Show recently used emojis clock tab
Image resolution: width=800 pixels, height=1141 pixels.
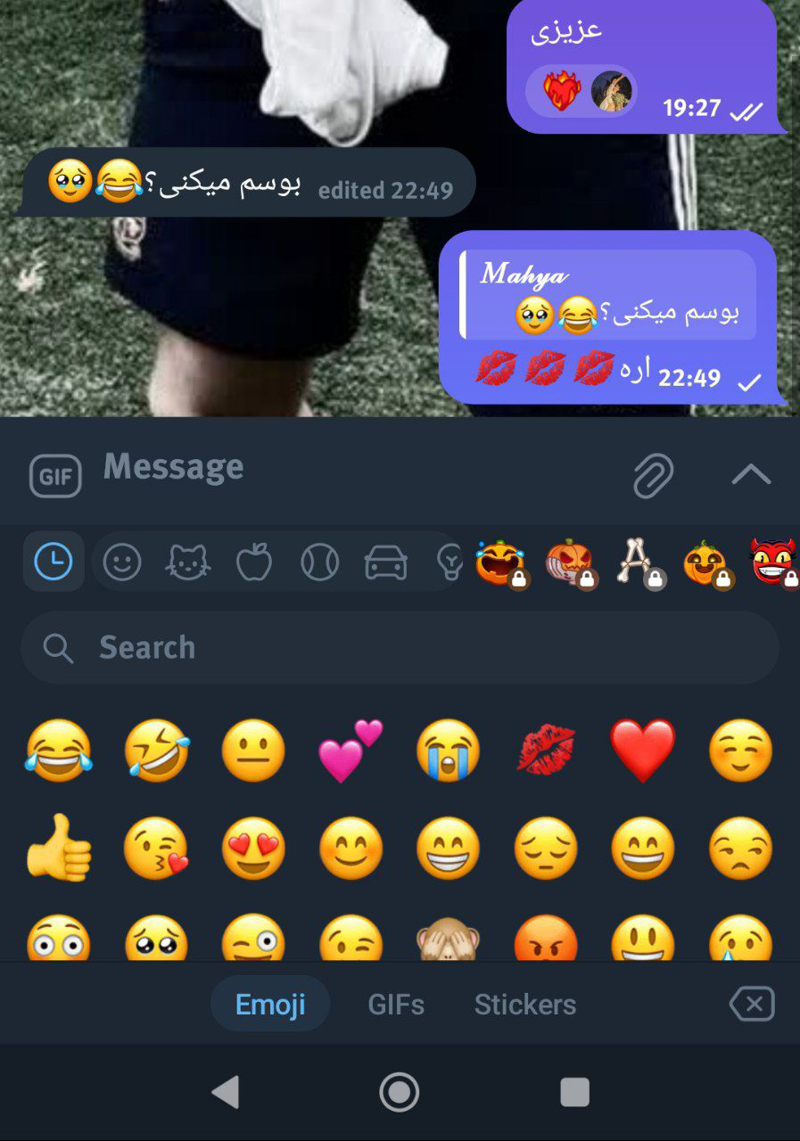pos(53,562)
